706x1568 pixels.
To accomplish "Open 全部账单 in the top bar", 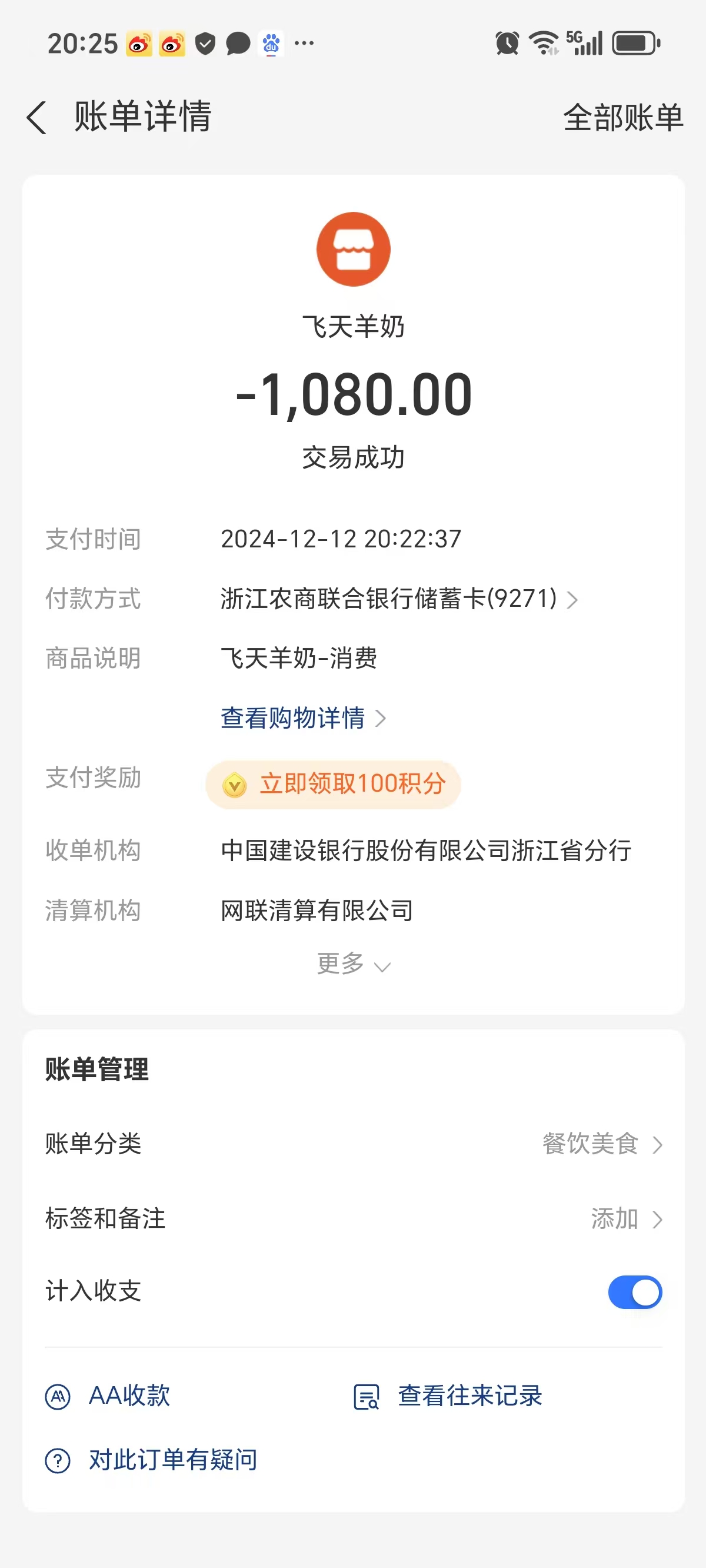I will coord(622,117).
